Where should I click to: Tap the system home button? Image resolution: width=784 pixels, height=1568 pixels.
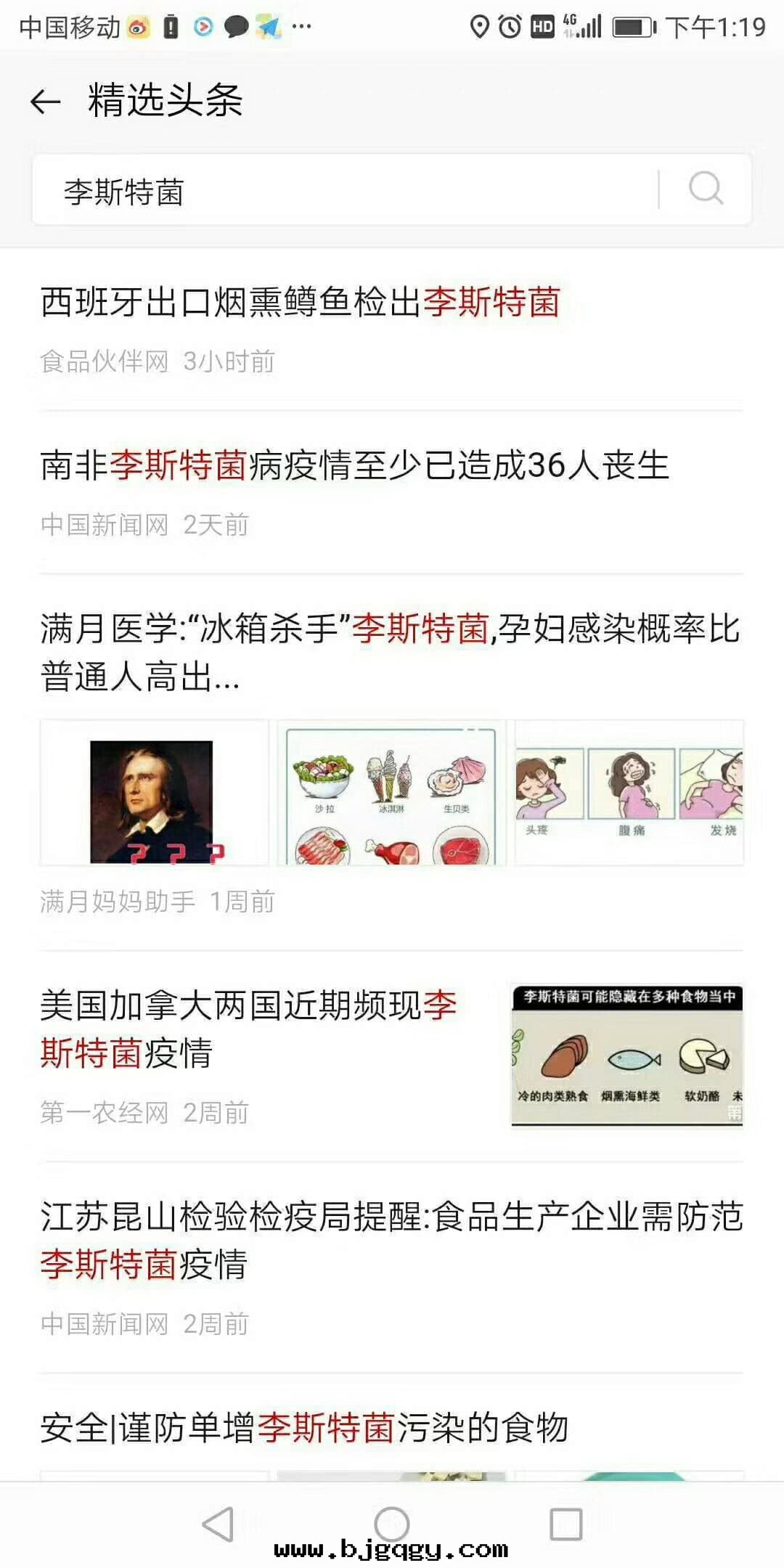[x=392, y=1523]
